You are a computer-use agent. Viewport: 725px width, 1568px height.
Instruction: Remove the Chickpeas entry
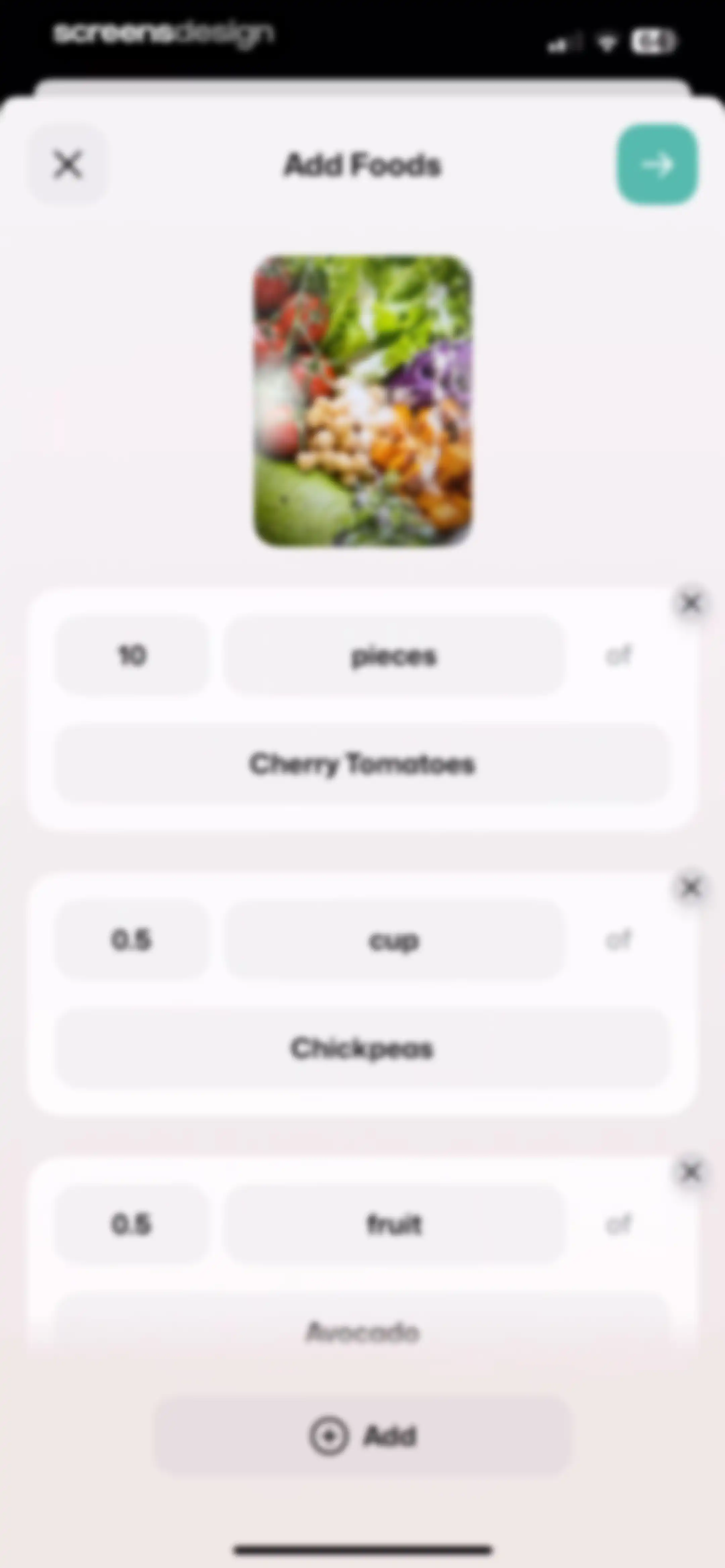(x=691, y=887)
